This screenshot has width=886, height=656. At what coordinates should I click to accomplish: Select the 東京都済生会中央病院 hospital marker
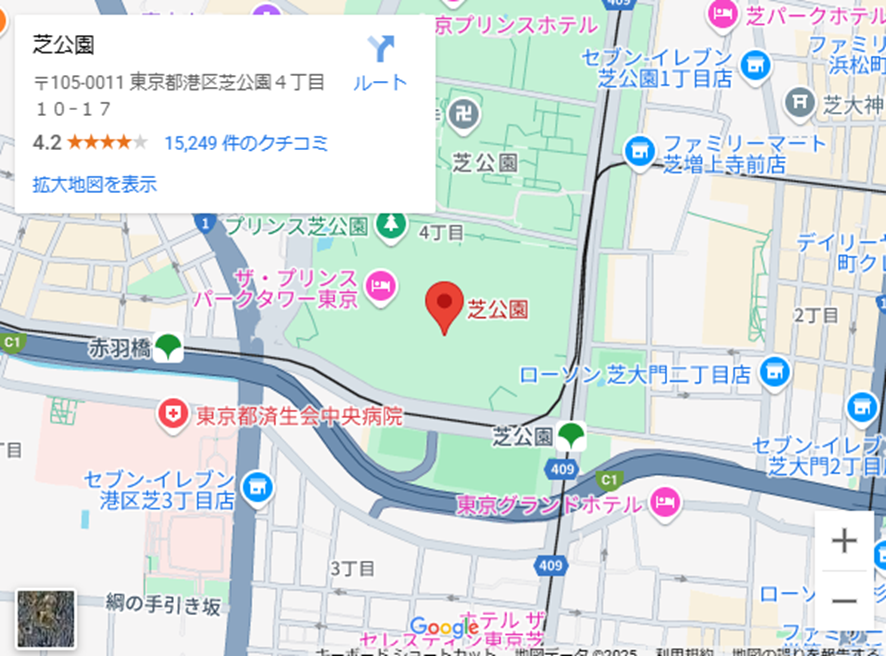click(174, 414)
